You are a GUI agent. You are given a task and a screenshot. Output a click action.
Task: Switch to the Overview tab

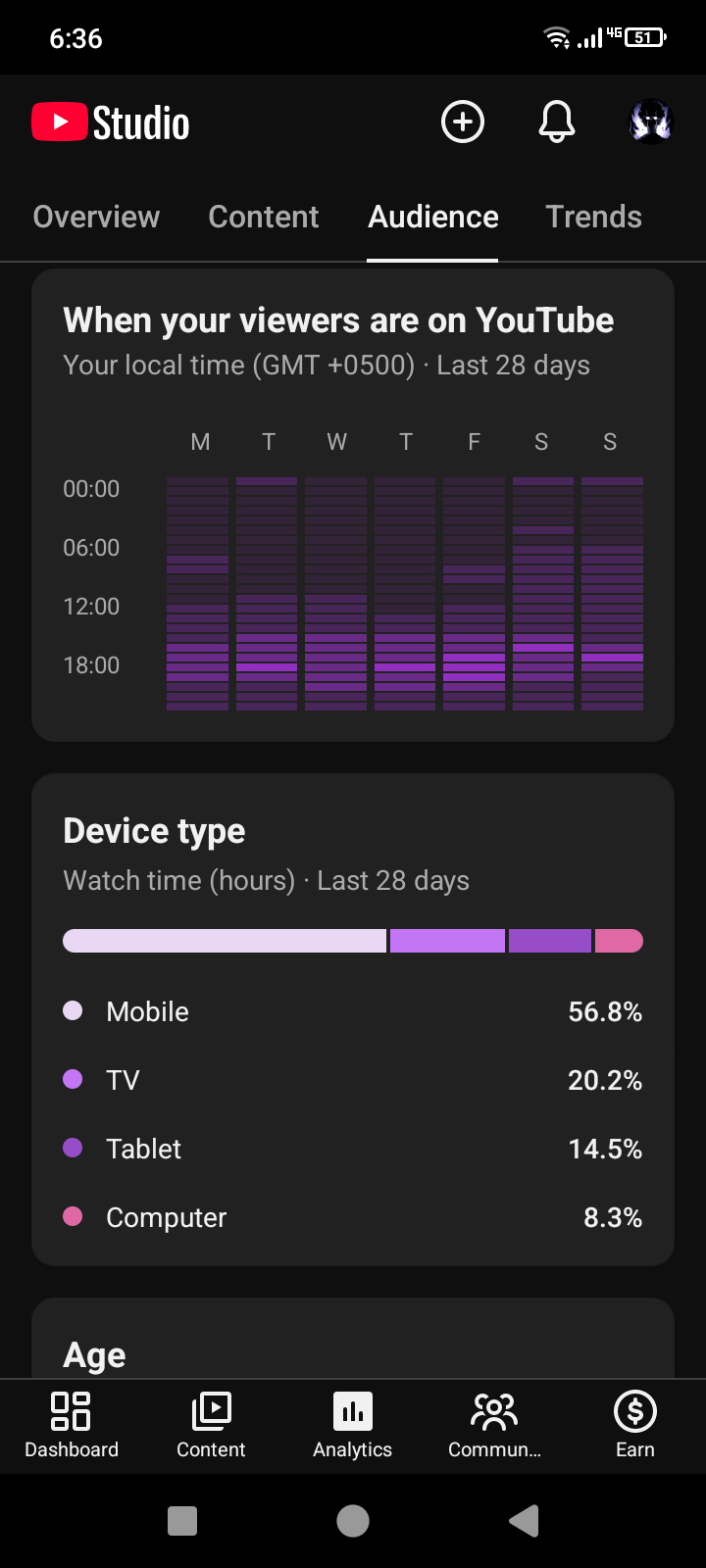pos(96,217)
